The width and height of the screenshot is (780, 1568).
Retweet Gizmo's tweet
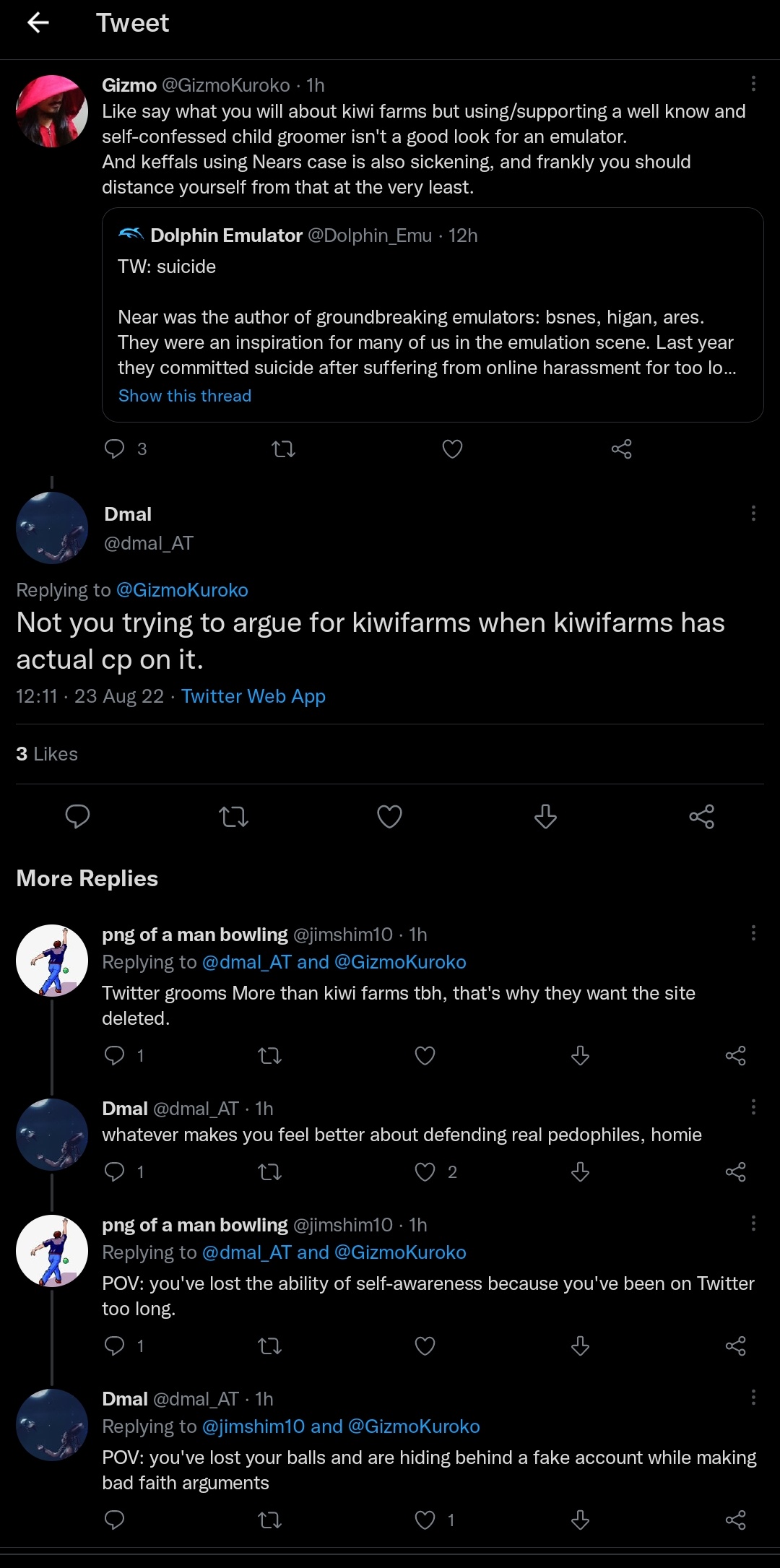coord(283,449)
